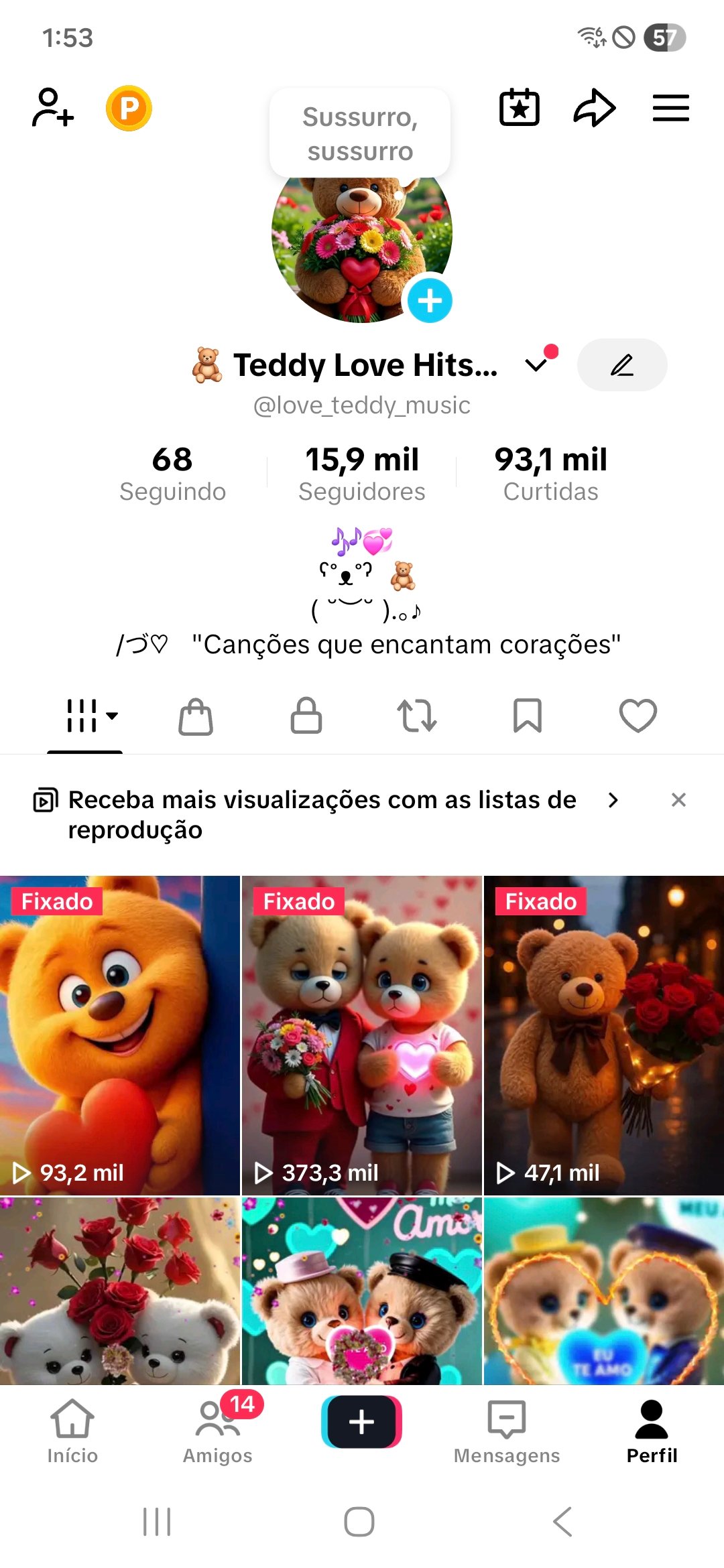724x1568 pixels.
Task: Dismiss the playlist suggestion banner
Action: pyautogui.click(x=678, y=799)
